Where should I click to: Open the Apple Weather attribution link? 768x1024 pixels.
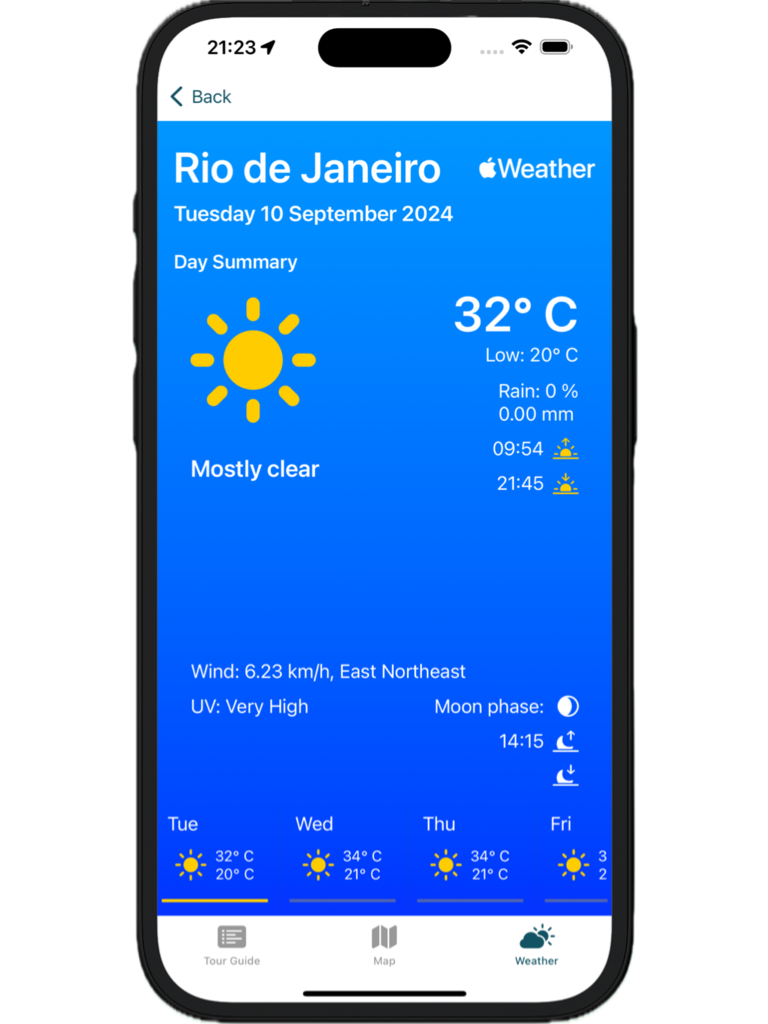pos(536,169)
